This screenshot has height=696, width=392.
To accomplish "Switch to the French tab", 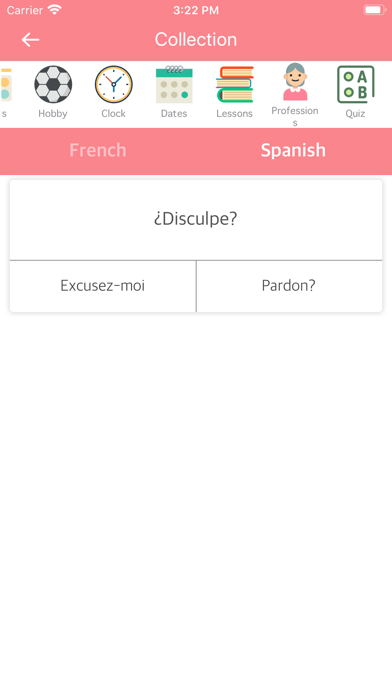I will tap(98, 150).
